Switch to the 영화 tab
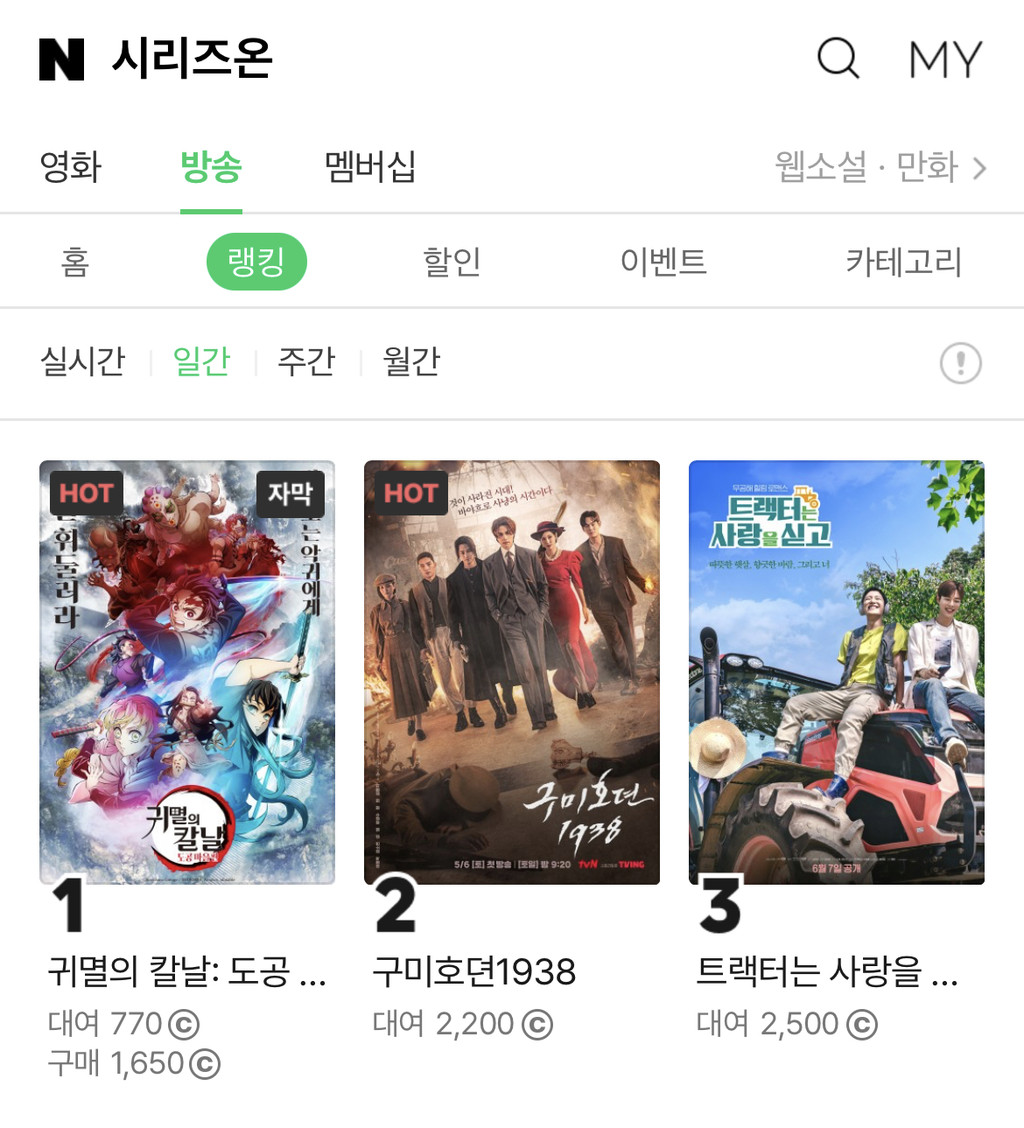The width and height of the screenshot is (1024, 1128). click(71, 167)
